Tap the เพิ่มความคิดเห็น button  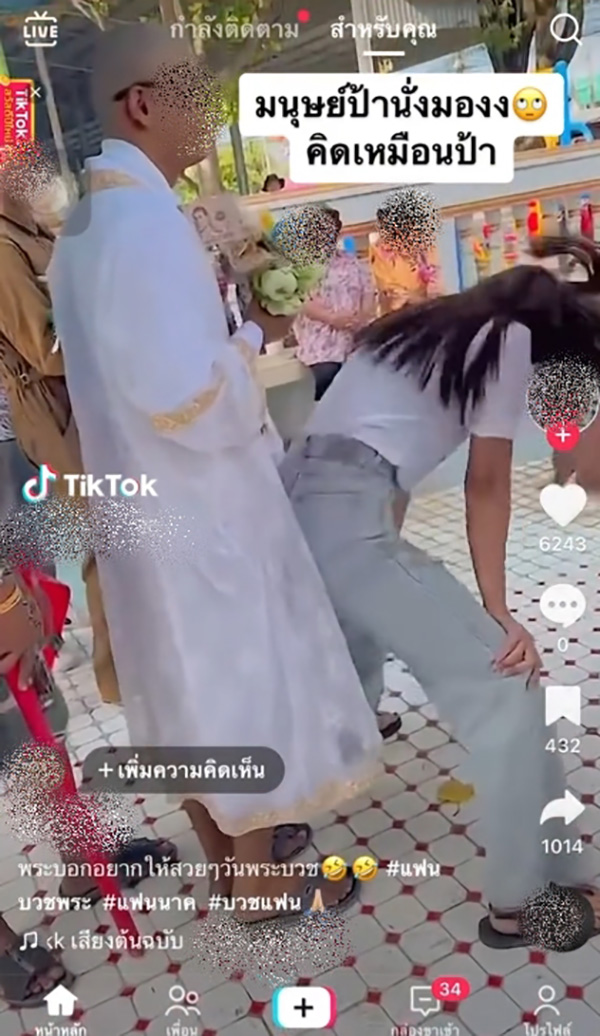click(x=183, y=770)
